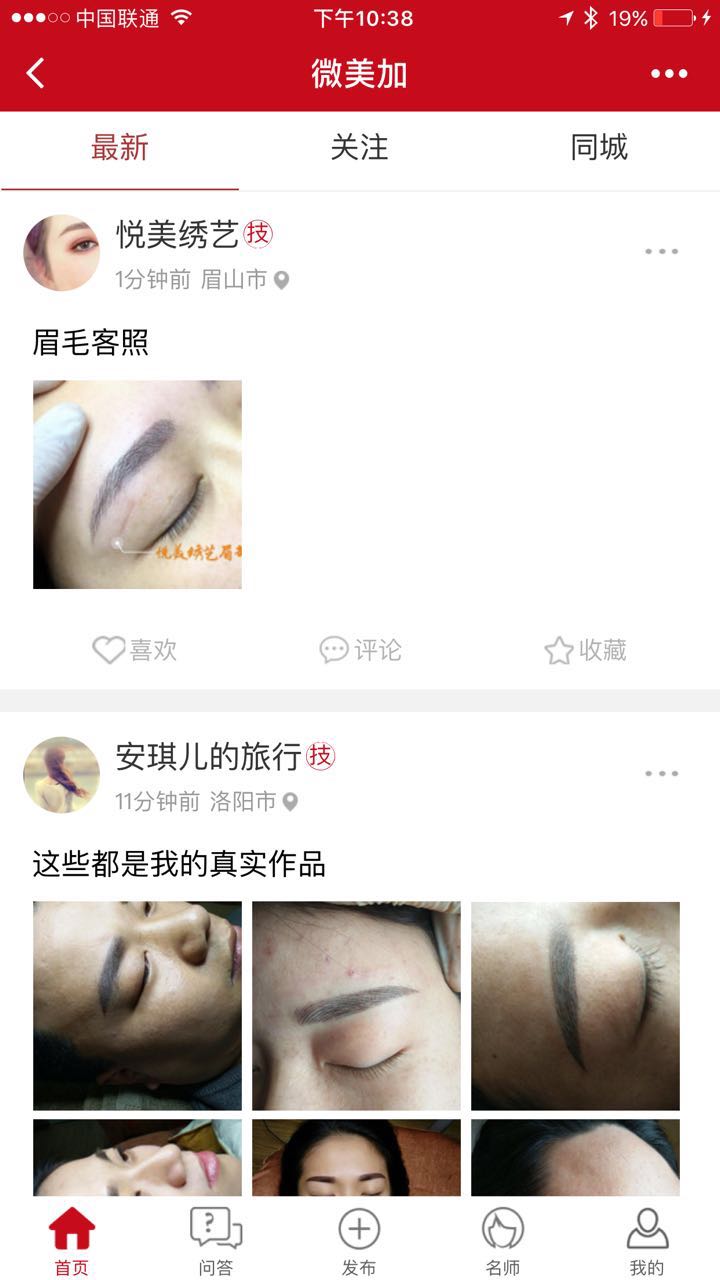Switch to the 关注 tab
This screenshot has height=1280, width=720.
tap(359, 148)
